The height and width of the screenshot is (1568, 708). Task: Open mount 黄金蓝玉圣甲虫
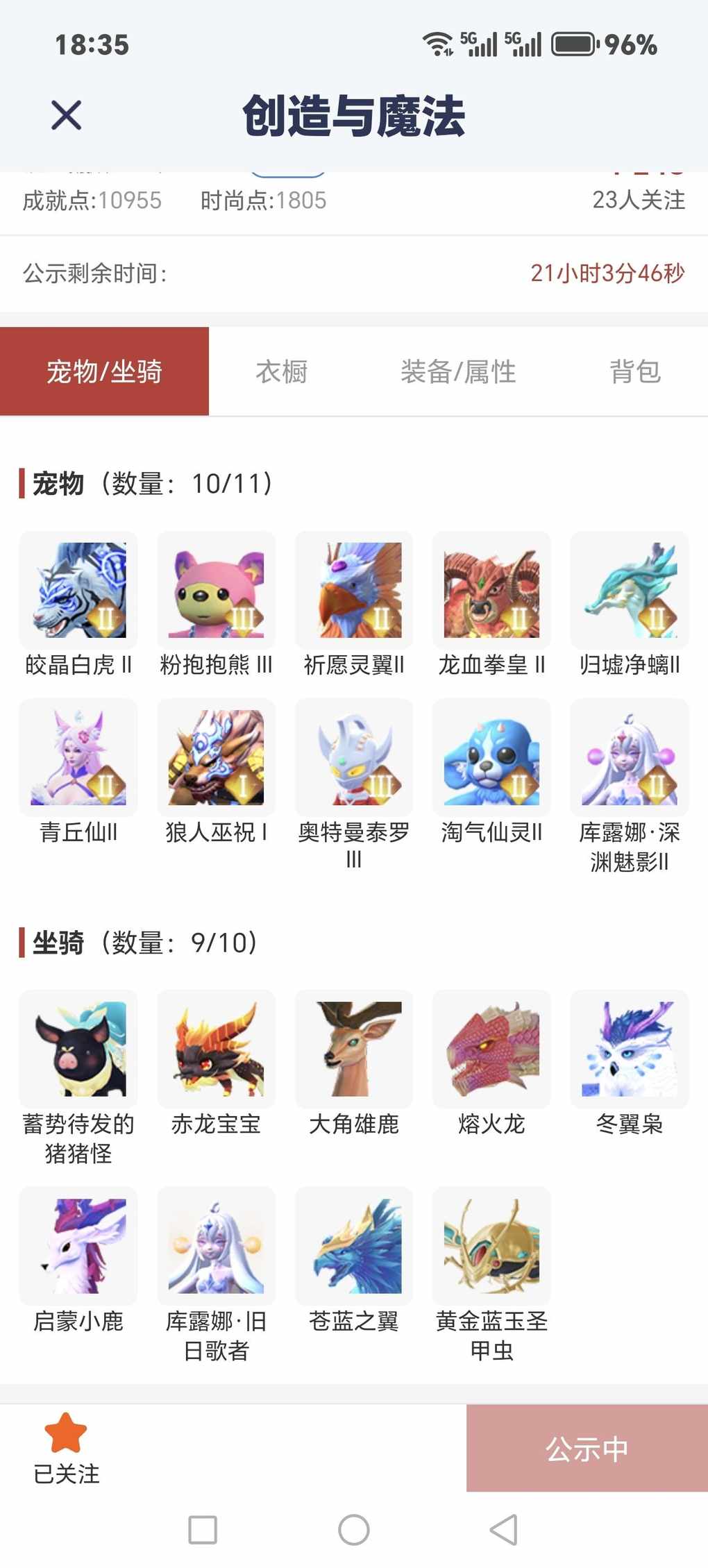[x=491, y=1246]
